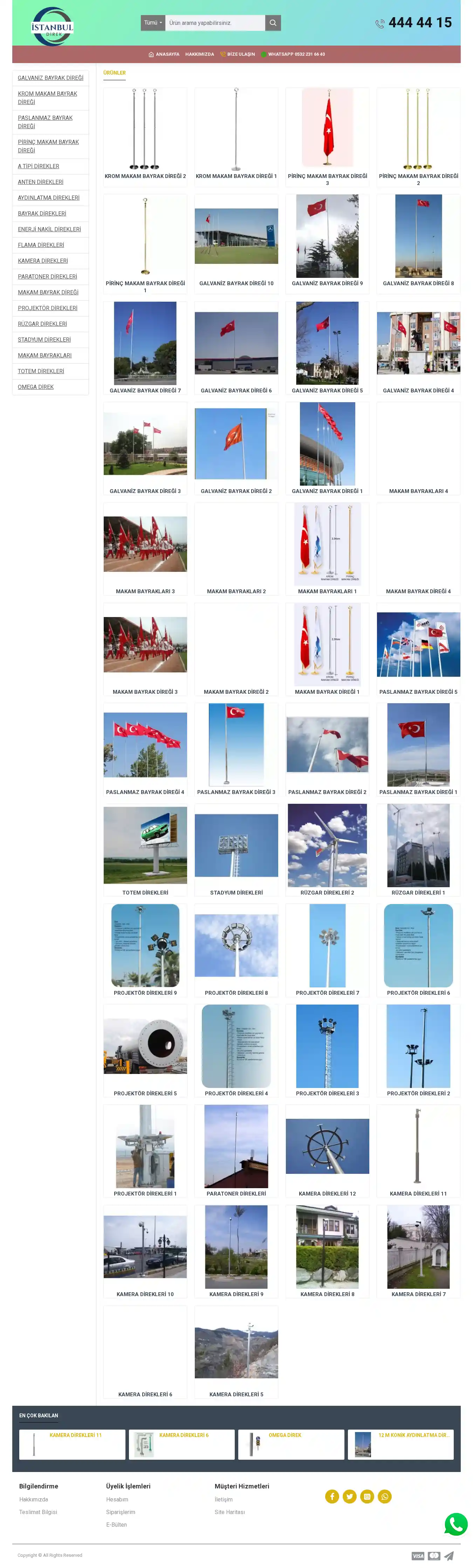The image size is (473, 1568).
Task: Open the Site Haritası footer link
Action: (229, 1512)
